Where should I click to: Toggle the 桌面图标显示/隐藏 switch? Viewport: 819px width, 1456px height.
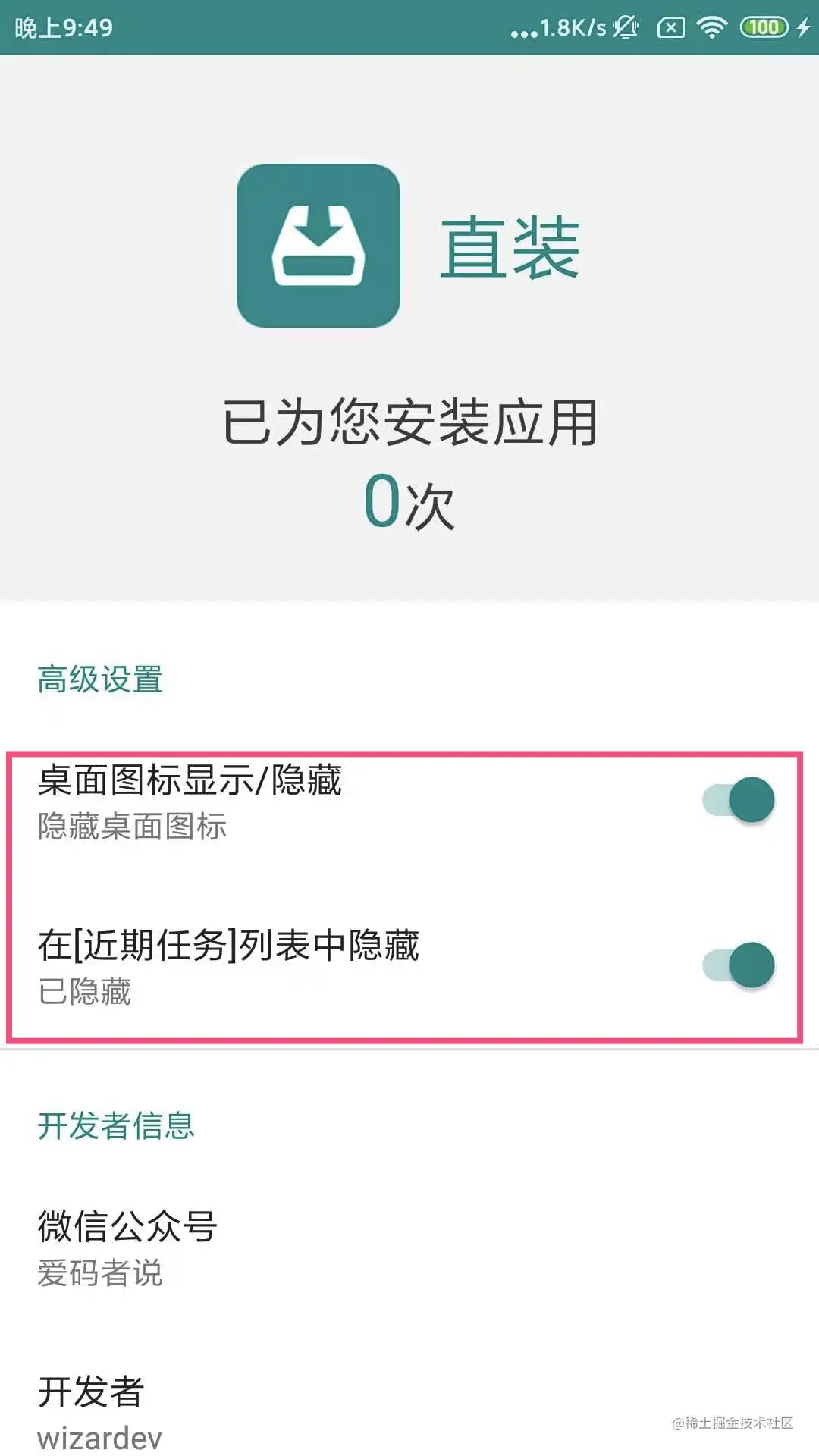[738, 800]
